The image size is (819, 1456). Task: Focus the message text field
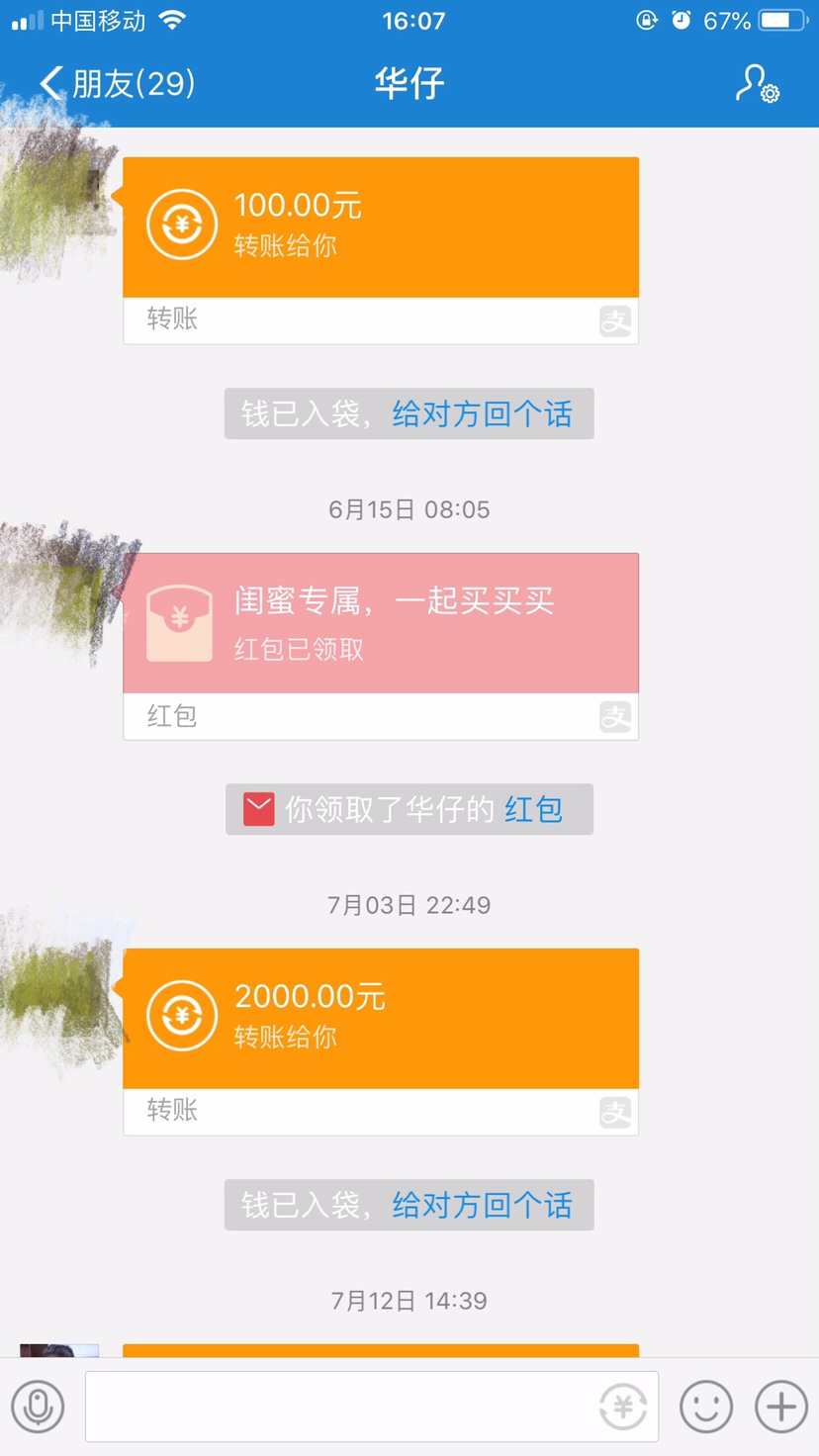coord(336,1407)
